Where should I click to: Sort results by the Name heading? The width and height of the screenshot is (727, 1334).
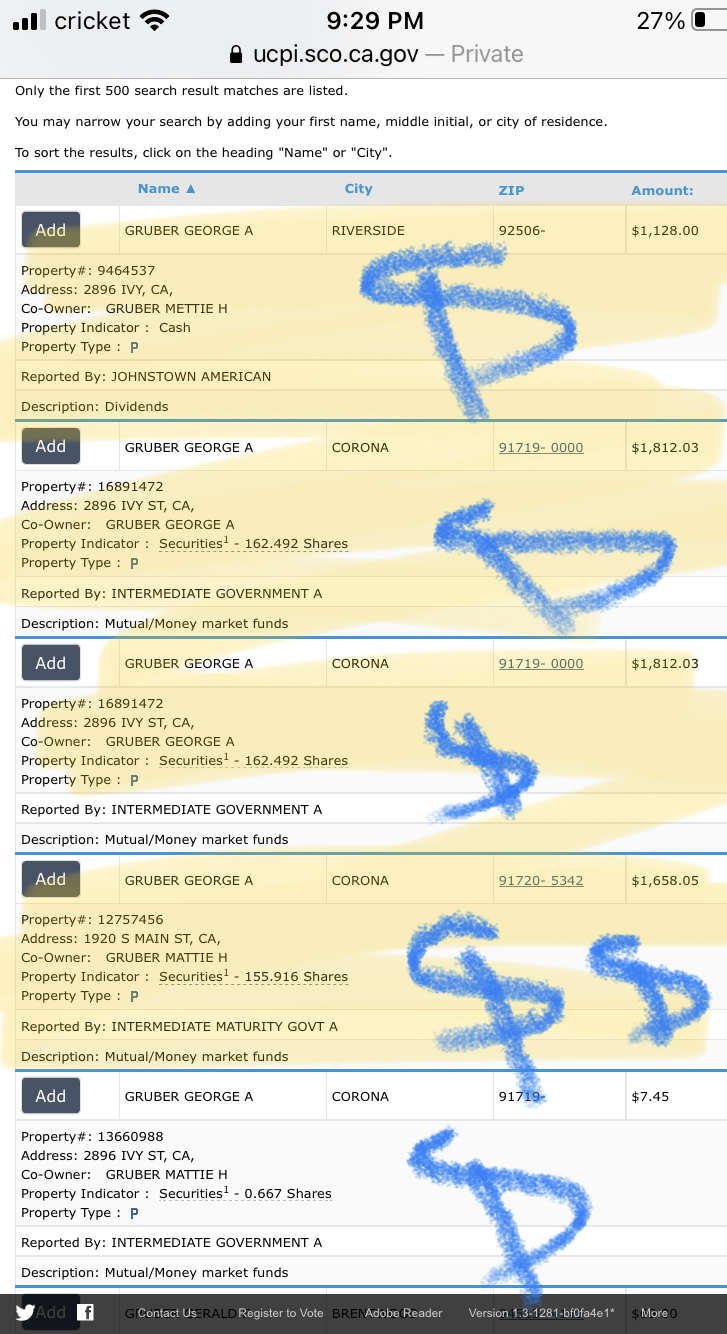coord(167,188)
